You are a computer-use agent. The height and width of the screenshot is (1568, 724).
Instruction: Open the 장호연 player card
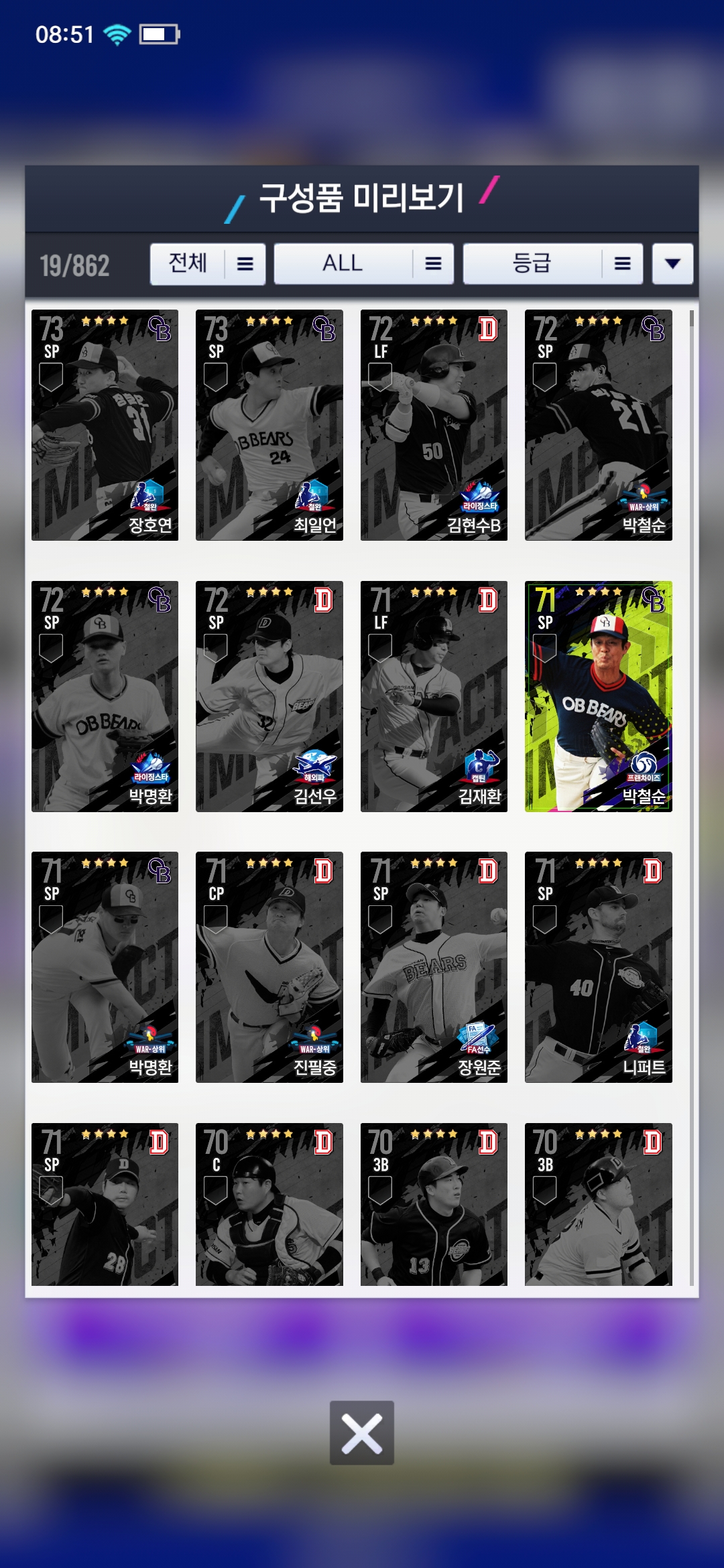pos(105,425)
